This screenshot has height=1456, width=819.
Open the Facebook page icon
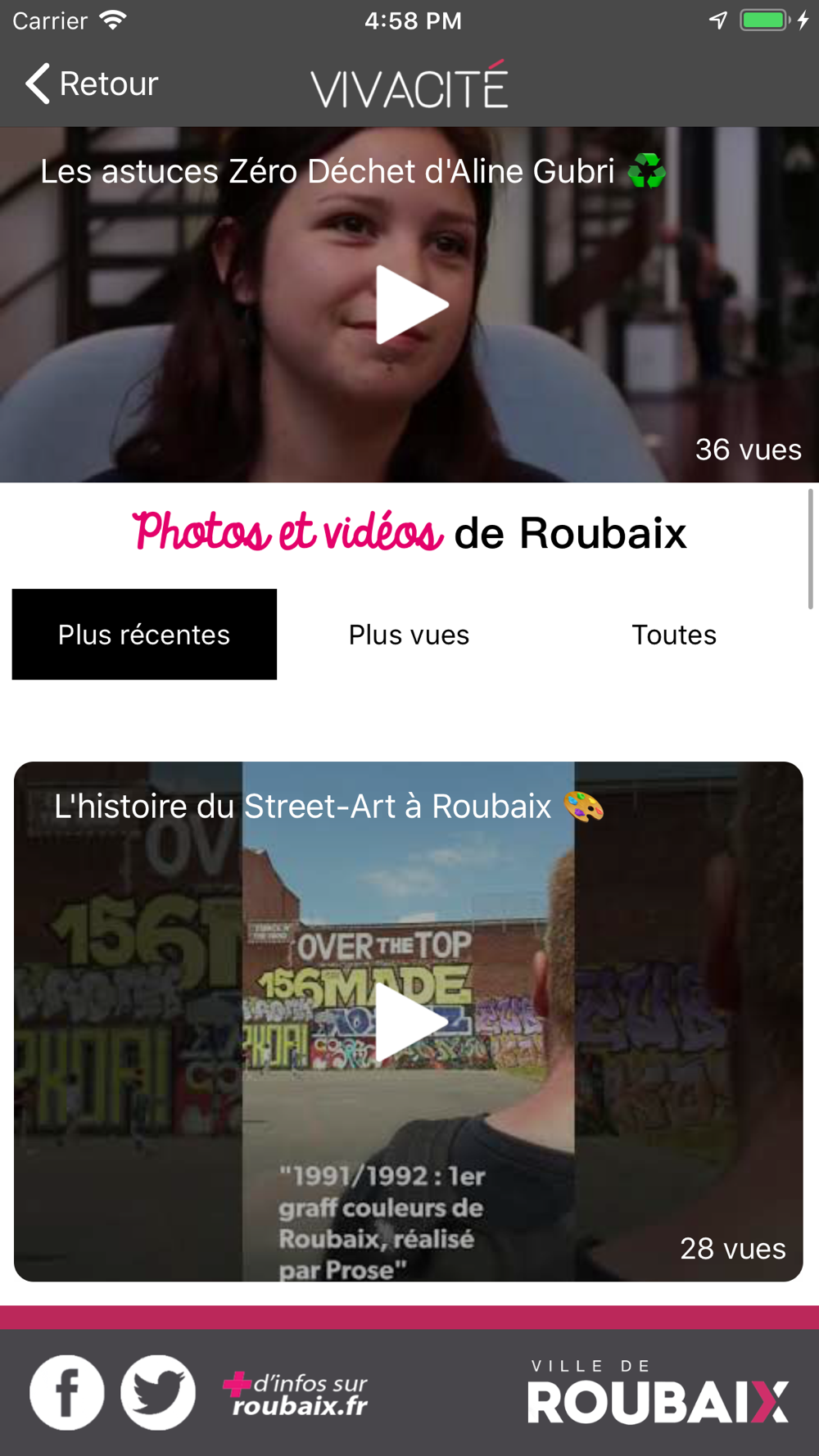[x=67, y=1392]
